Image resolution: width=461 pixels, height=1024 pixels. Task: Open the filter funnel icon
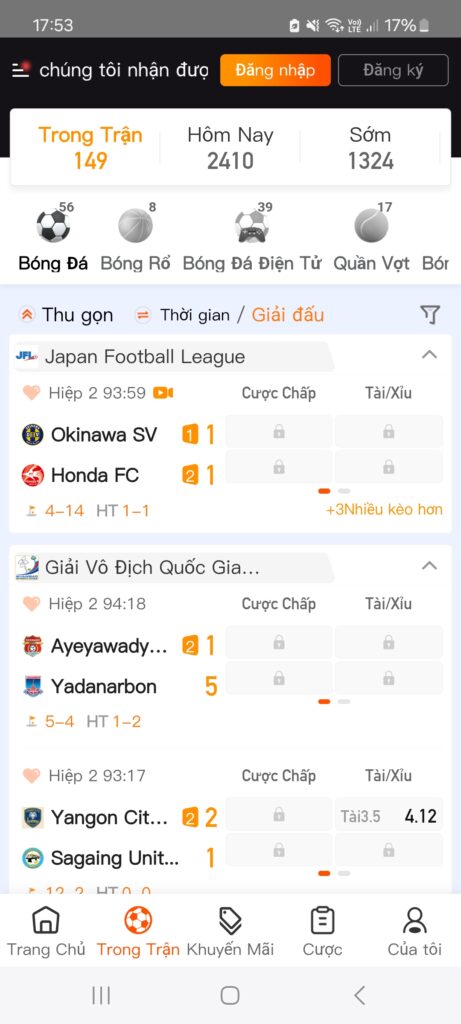430,315
